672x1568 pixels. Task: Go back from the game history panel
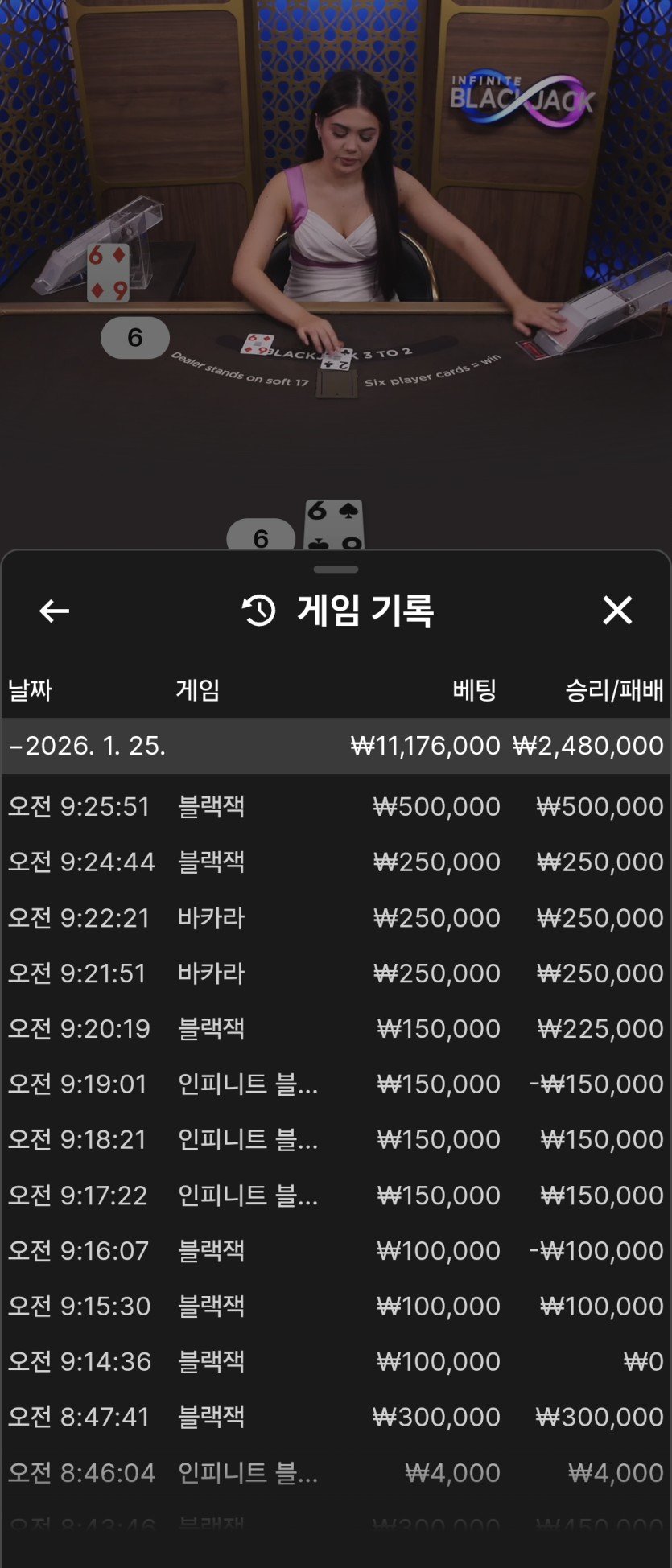(x=54, y=611)
